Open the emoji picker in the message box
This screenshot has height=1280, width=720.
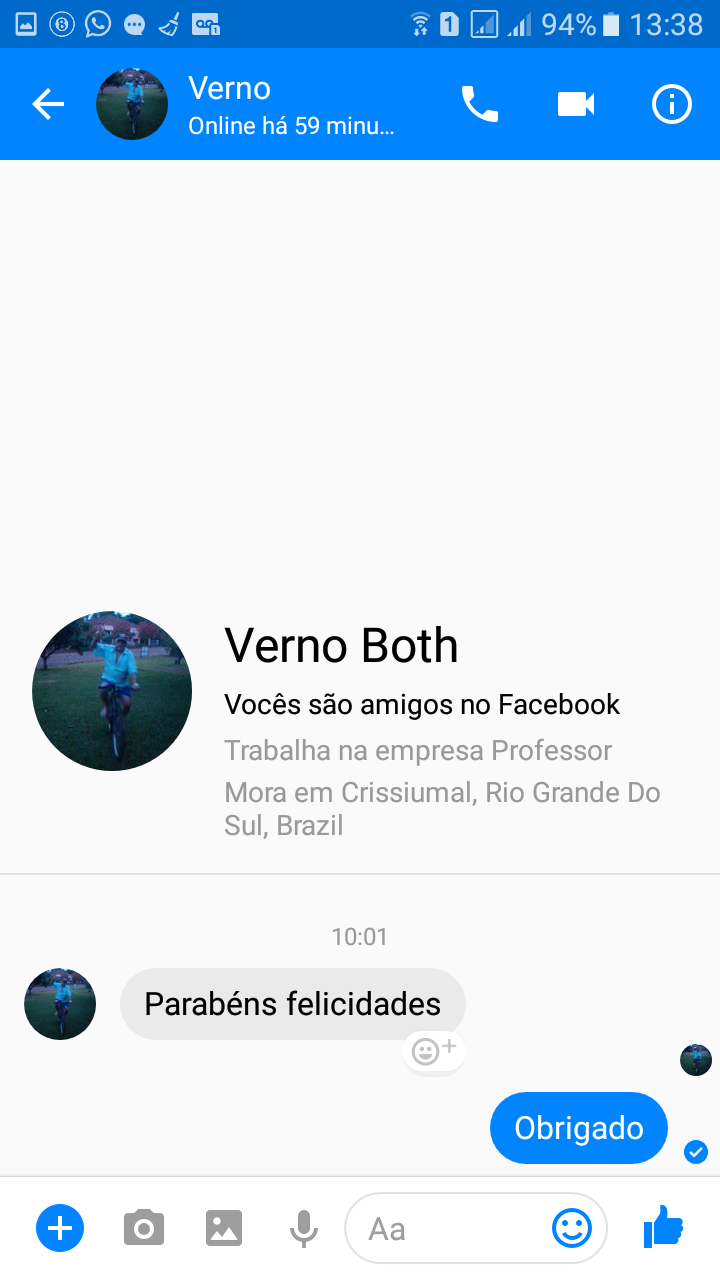[x=572, y=1228]
